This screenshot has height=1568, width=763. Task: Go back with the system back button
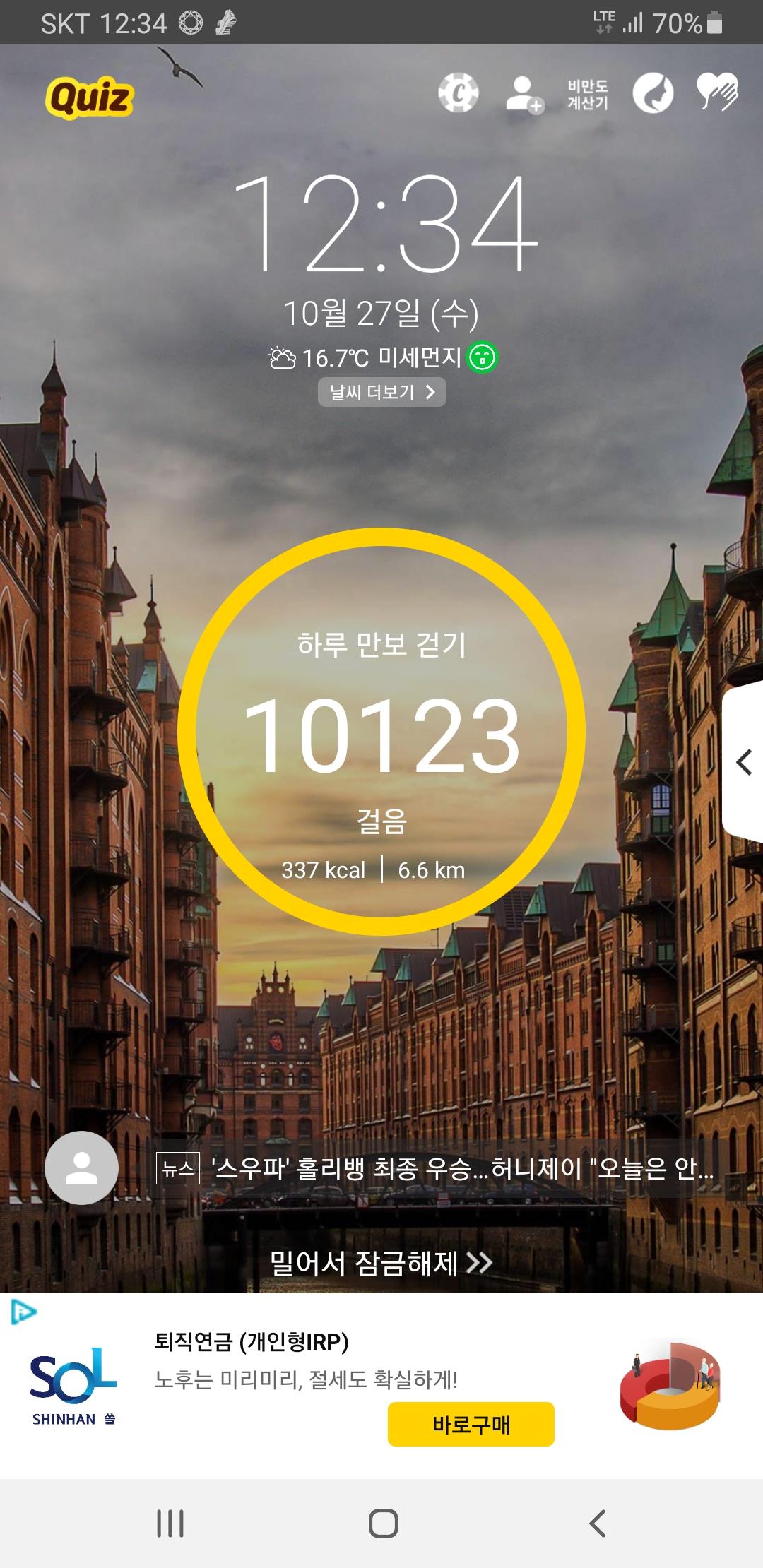pos(597,1524)
